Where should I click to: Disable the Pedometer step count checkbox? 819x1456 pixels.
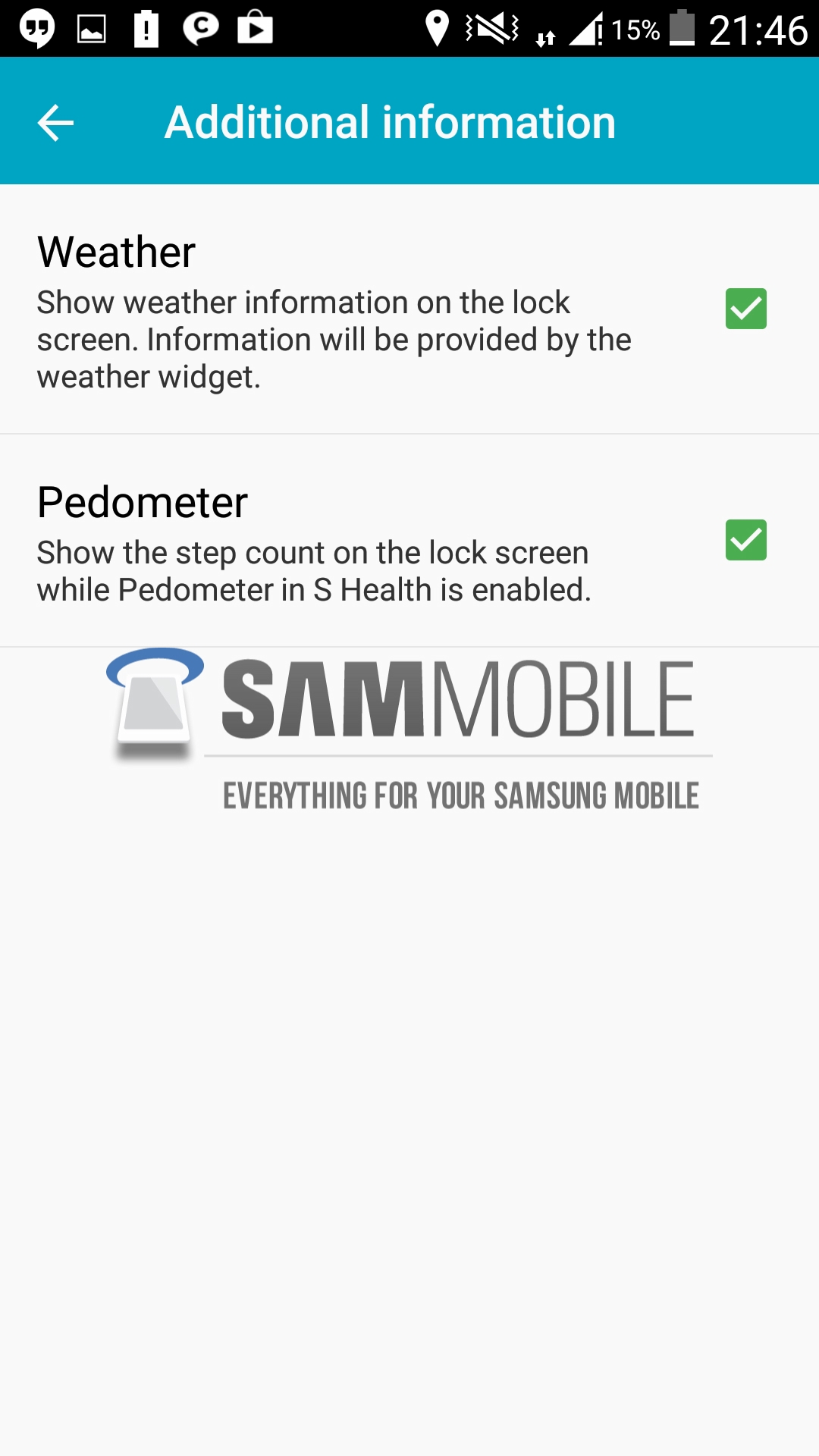pyautogui.click(x=745, y=540)
